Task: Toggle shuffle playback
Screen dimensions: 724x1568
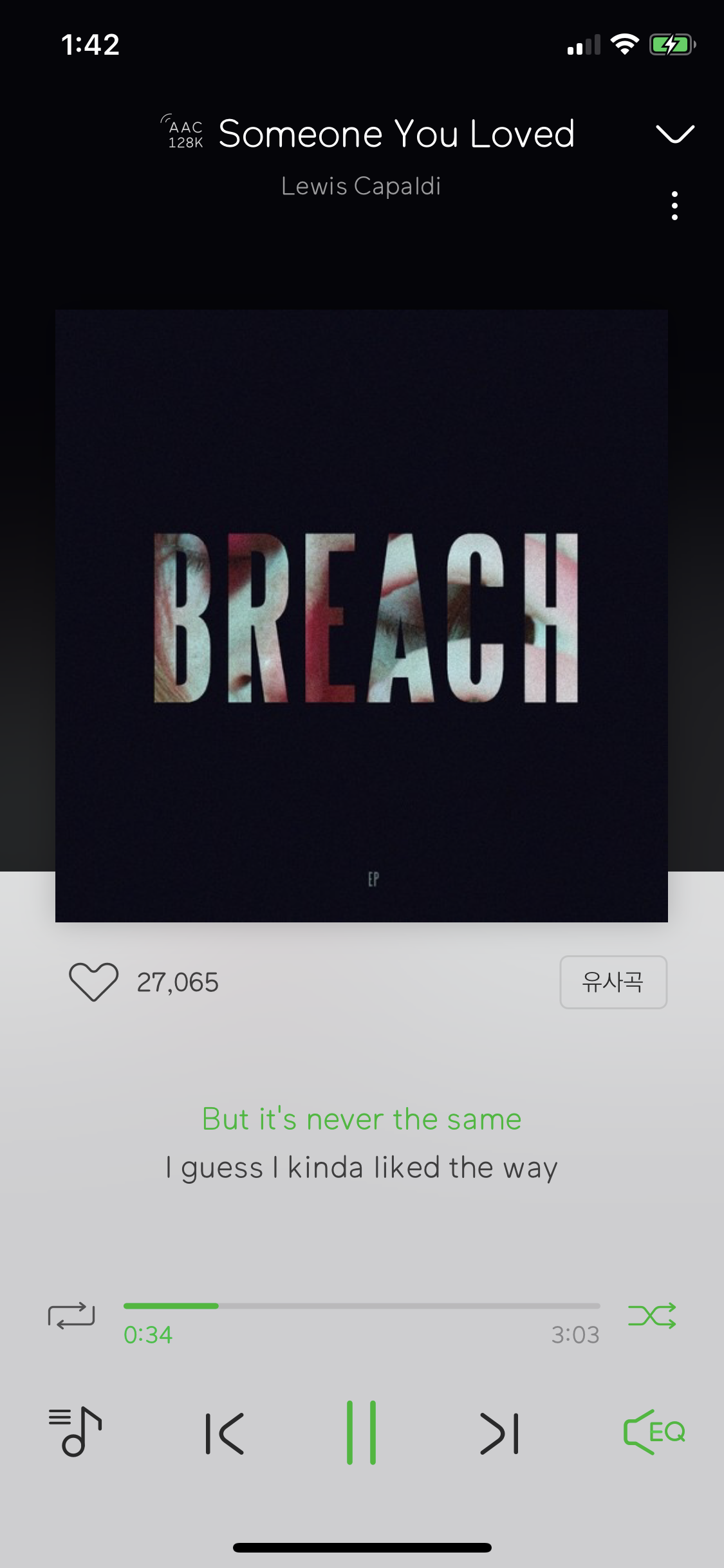Action: point(652,1316)
